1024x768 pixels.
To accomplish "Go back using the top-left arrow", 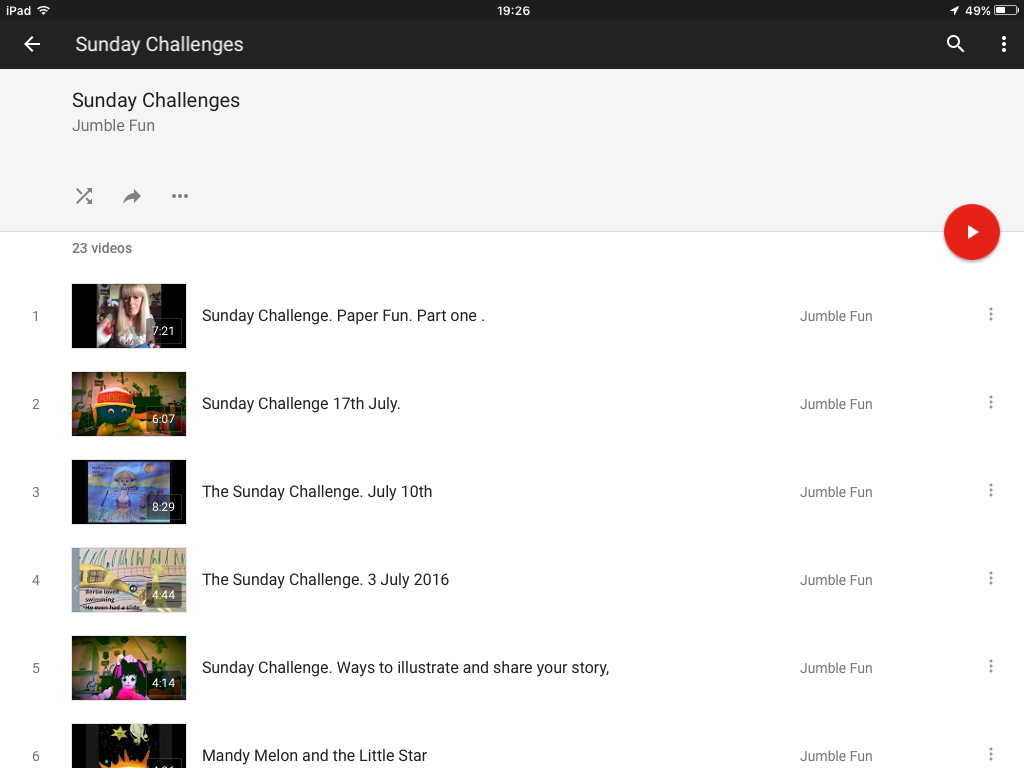I will (32, 44).
